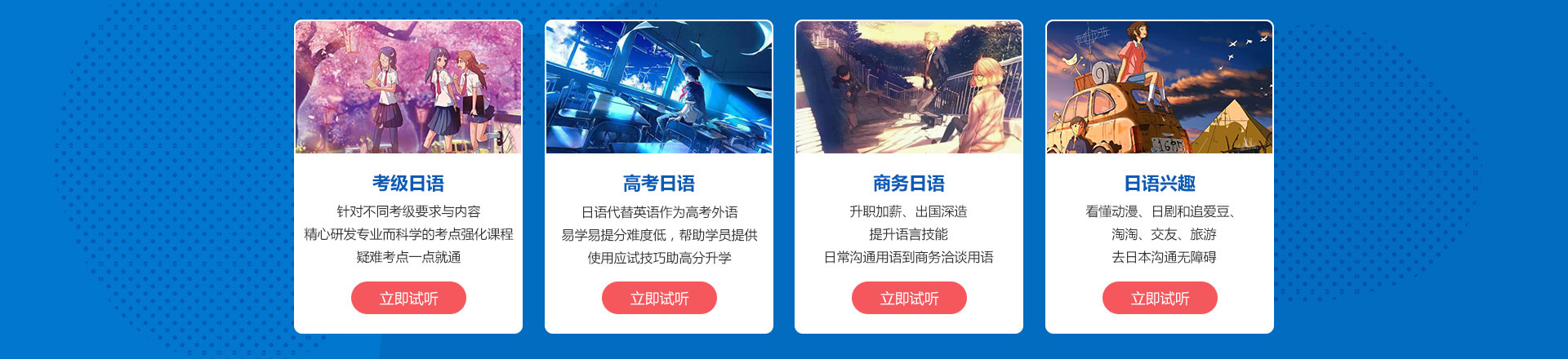The width and height of the screenshot is (1568, 359).
Task: Tap 立即试听 under 商务日语
Action: 909,298
